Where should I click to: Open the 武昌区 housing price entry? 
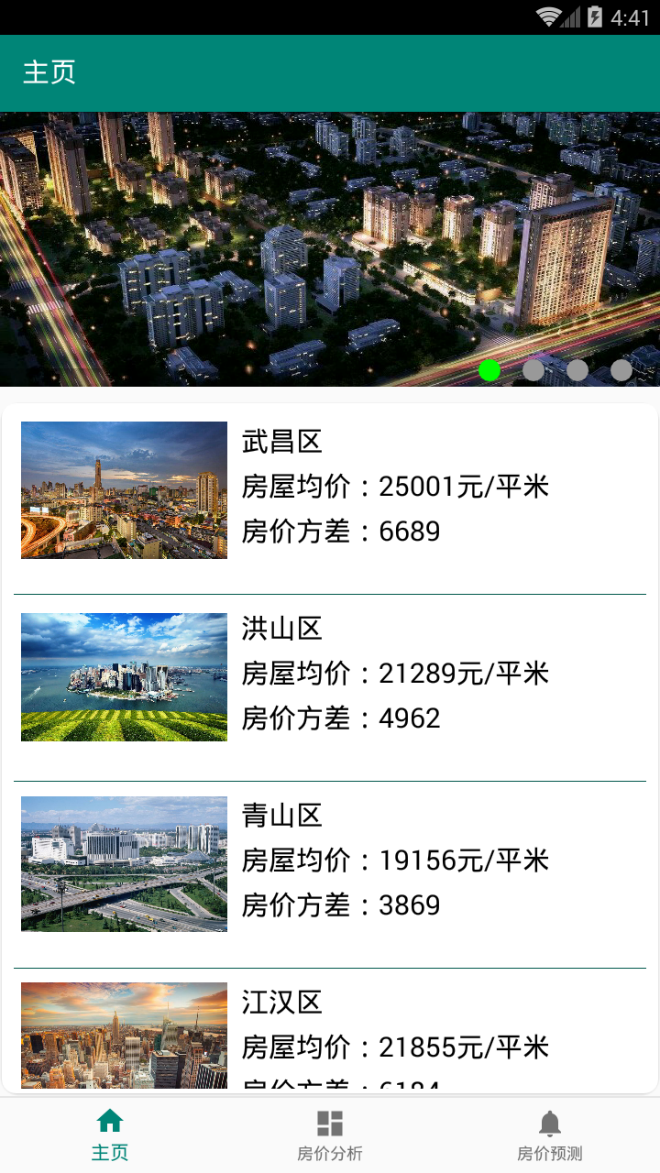(x=330, y=489)
